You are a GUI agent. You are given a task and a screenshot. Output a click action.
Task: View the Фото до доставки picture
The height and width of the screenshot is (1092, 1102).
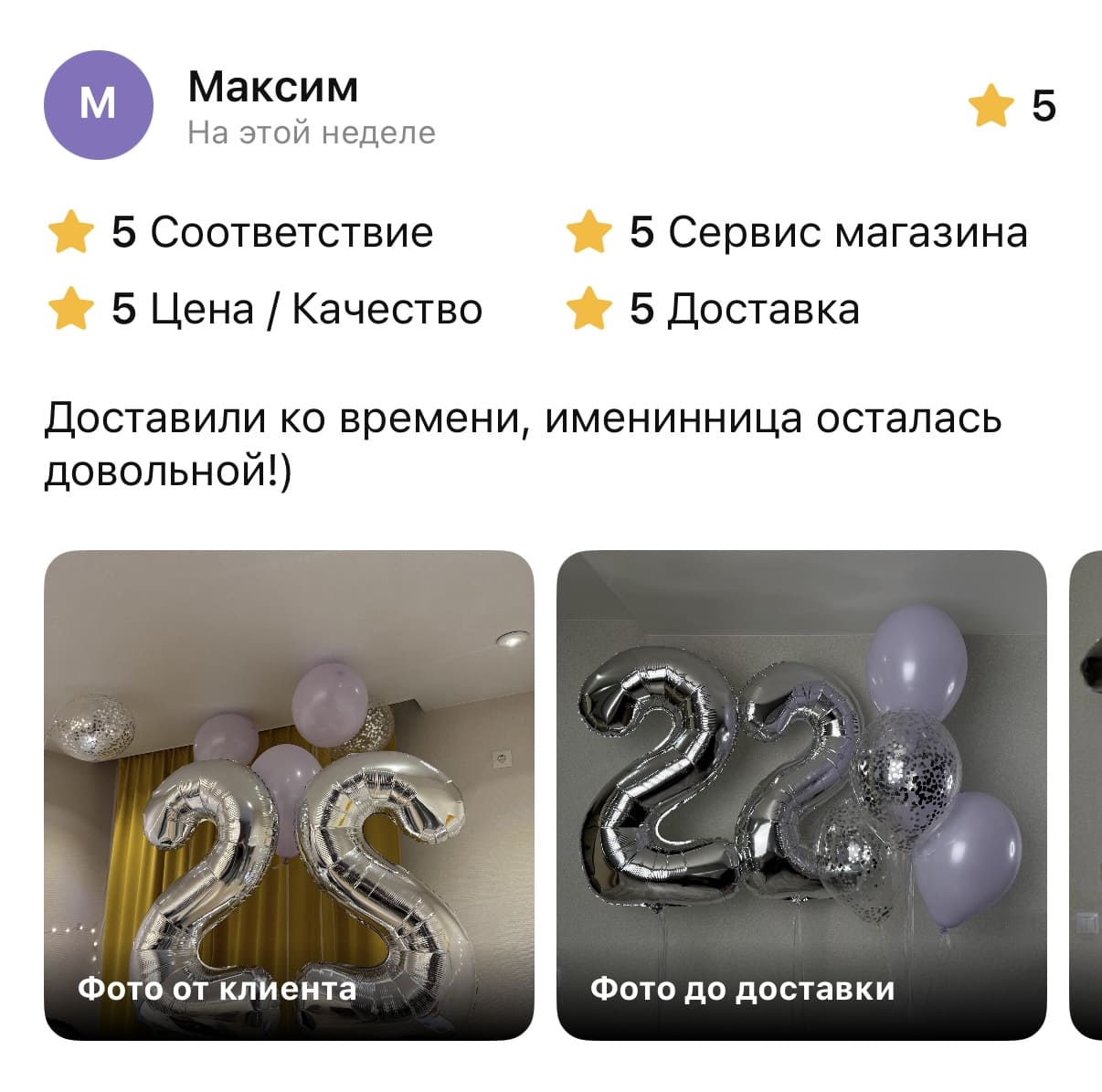coord(801,794)
